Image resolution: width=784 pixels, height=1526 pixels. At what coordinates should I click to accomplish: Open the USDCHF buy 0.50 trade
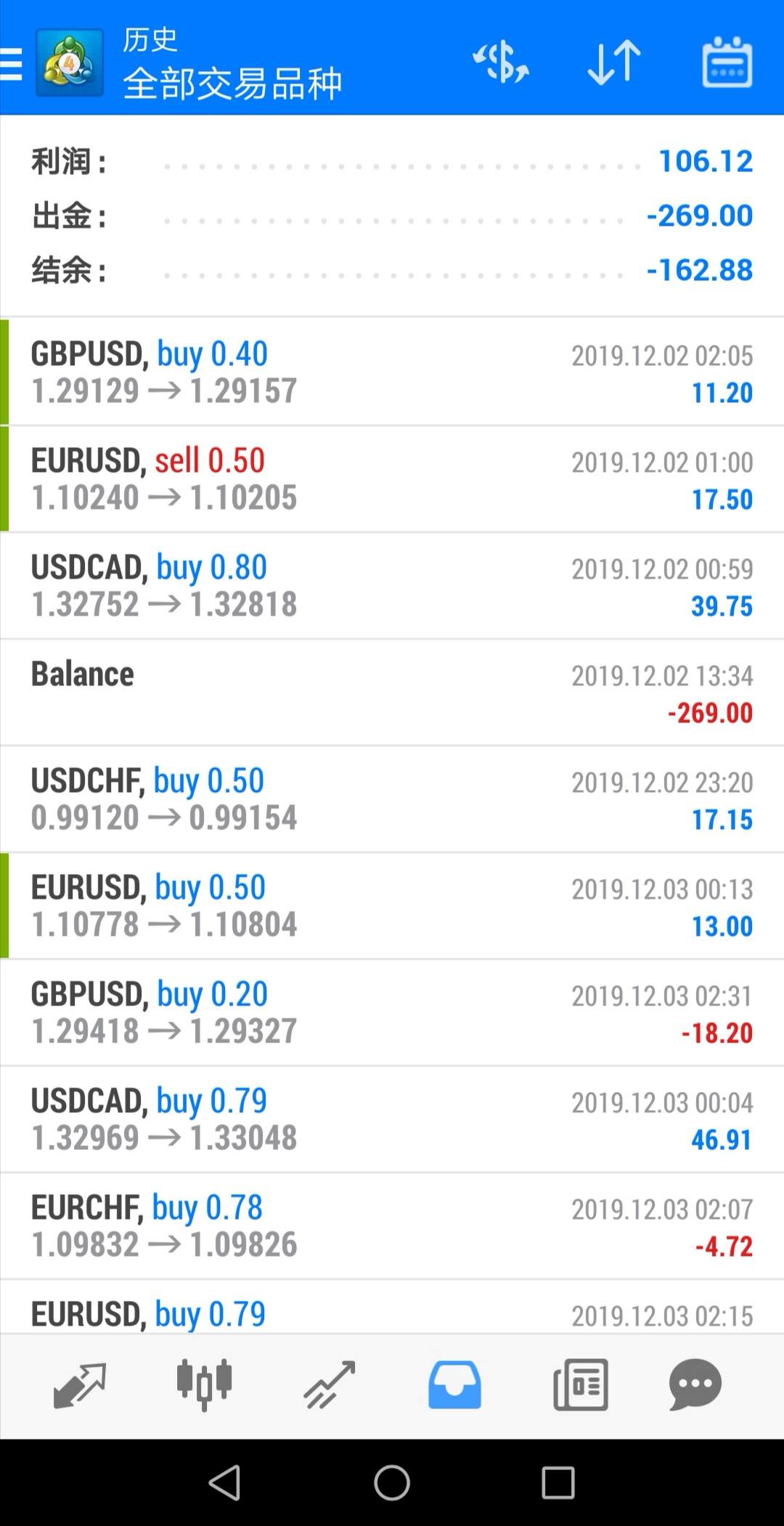(x=392, y=799)
